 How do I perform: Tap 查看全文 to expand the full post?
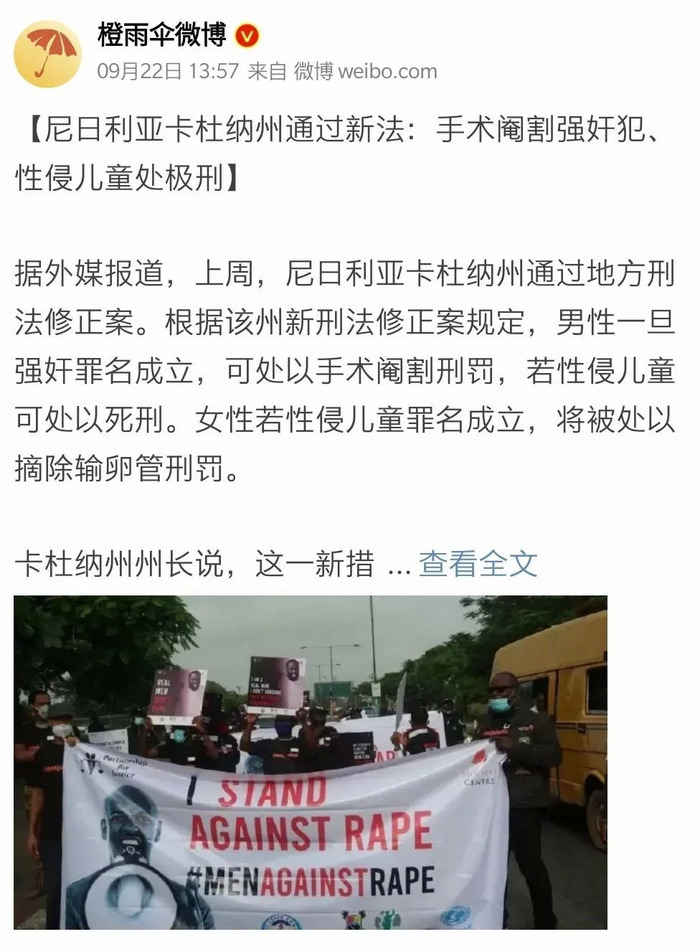477,564
